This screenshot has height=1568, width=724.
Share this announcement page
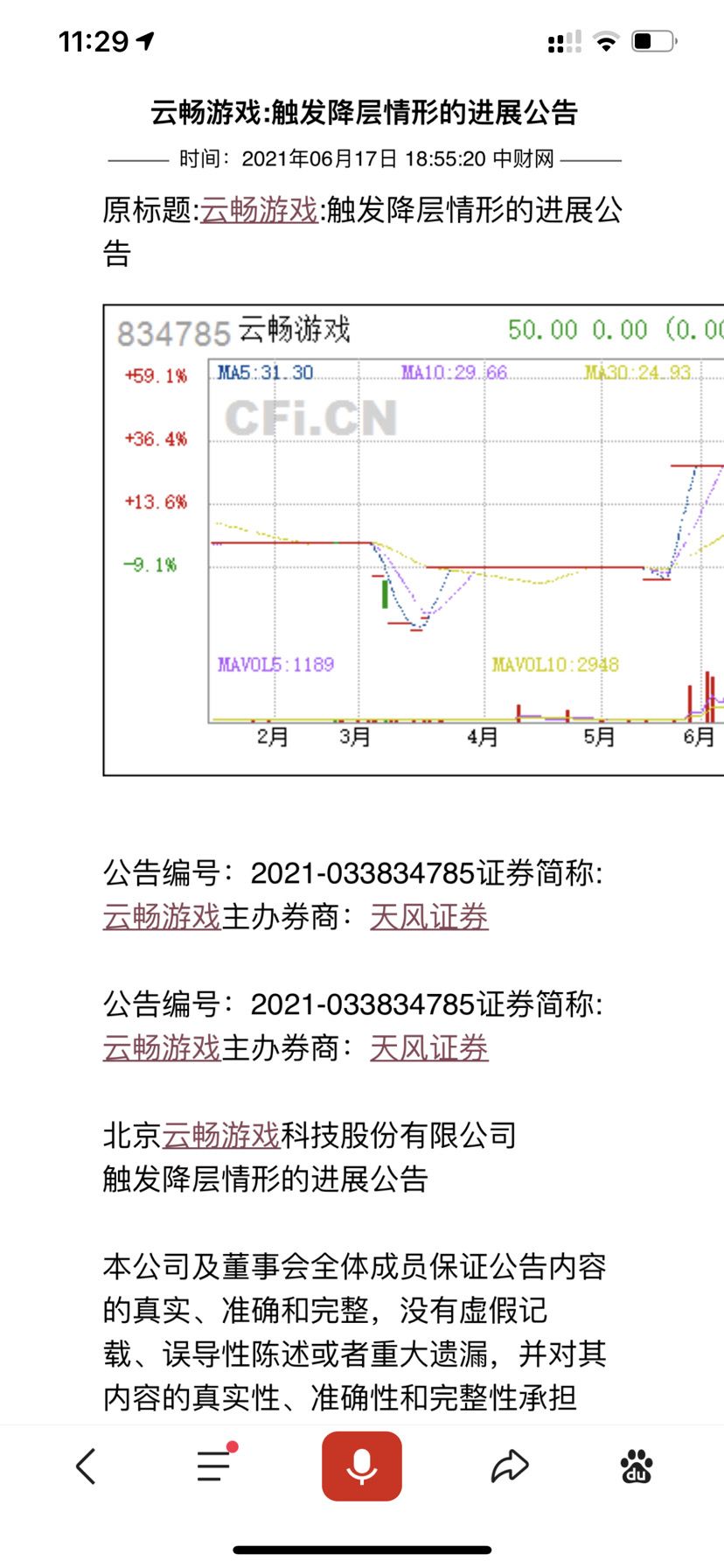510,1466
